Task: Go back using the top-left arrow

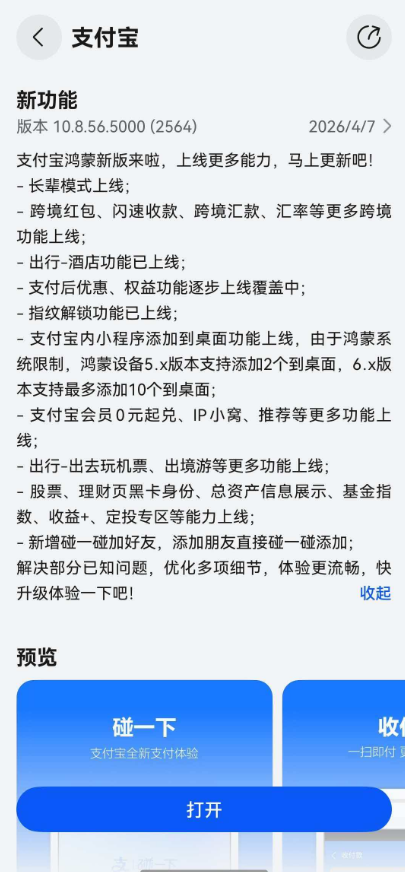Action: 38,37
